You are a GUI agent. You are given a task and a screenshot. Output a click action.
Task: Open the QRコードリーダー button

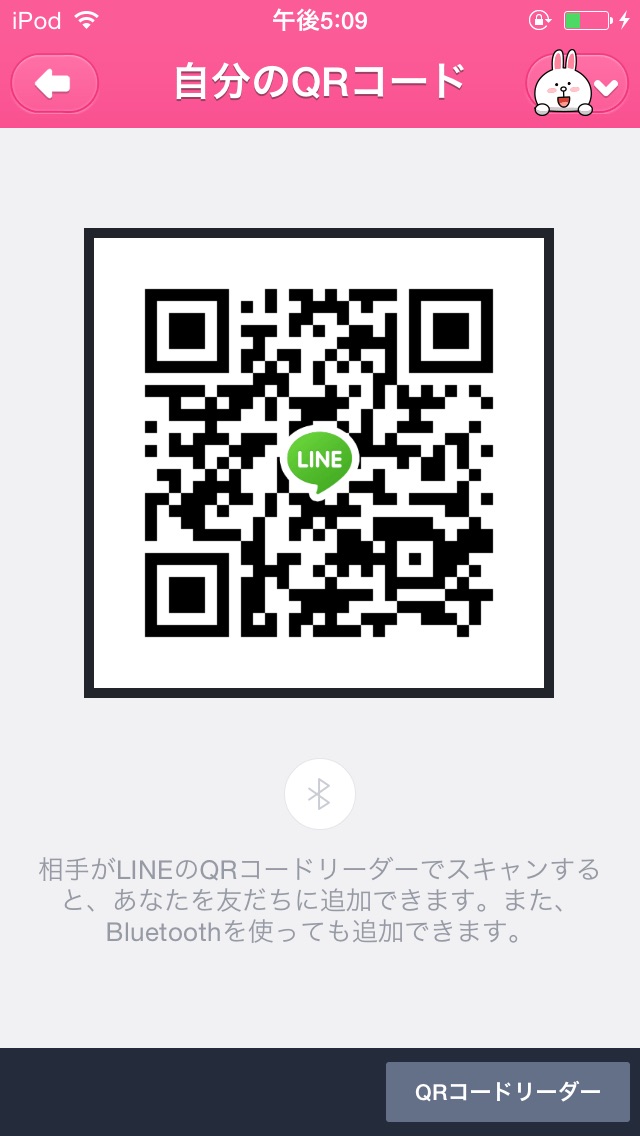[507, 1092]
